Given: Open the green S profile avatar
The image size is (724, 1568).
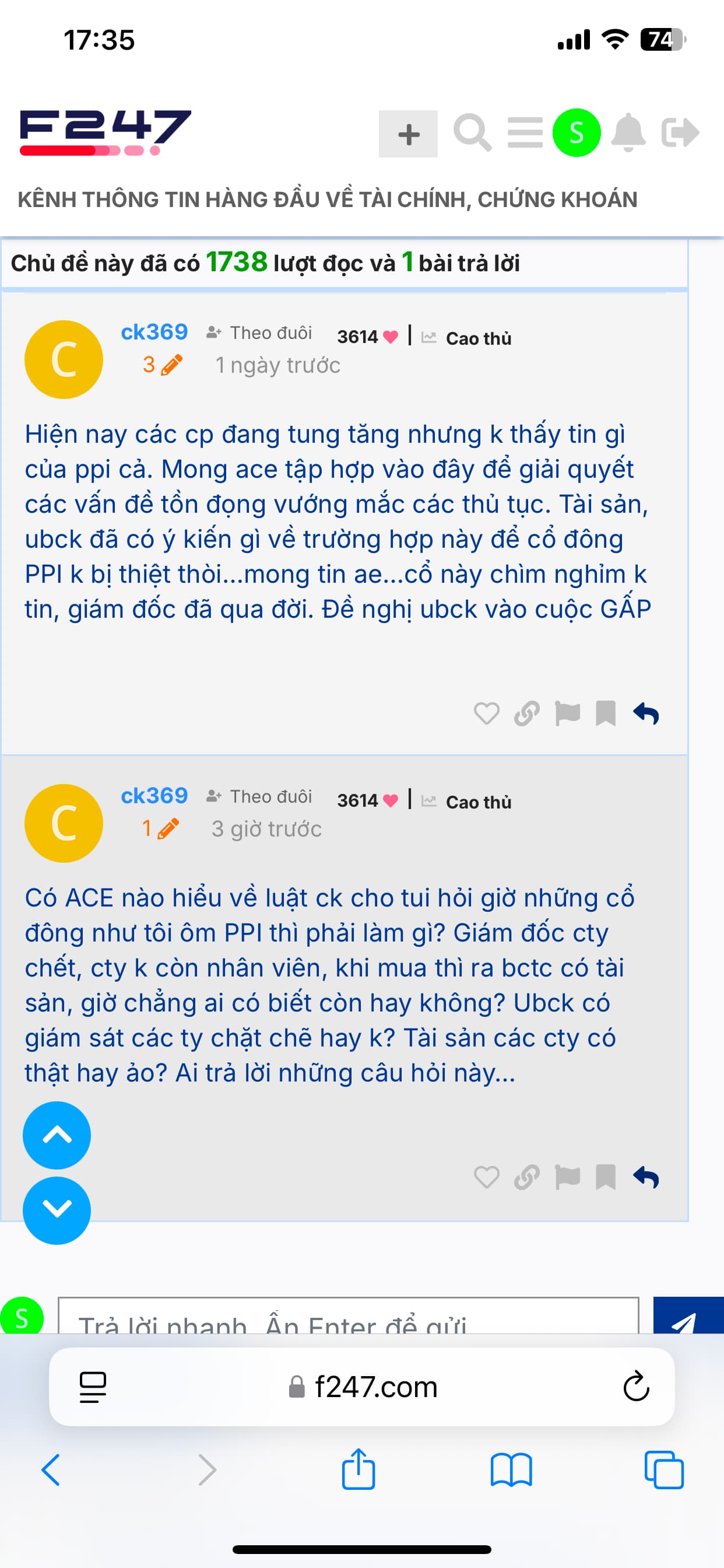Looking at the screenshot, I should 576,132.
